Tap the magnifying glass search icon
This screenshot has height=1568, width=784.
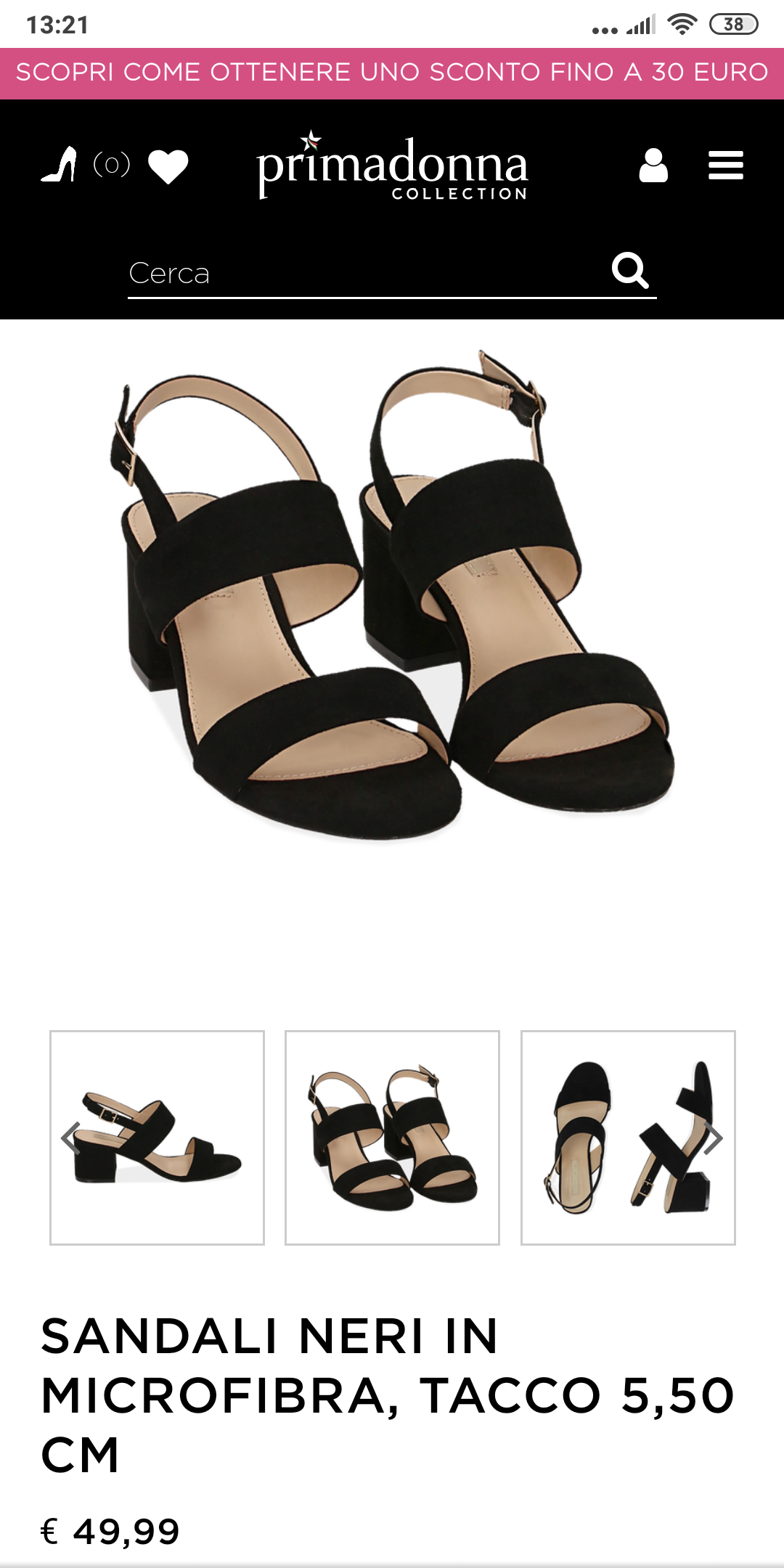[x=629, y=271]
